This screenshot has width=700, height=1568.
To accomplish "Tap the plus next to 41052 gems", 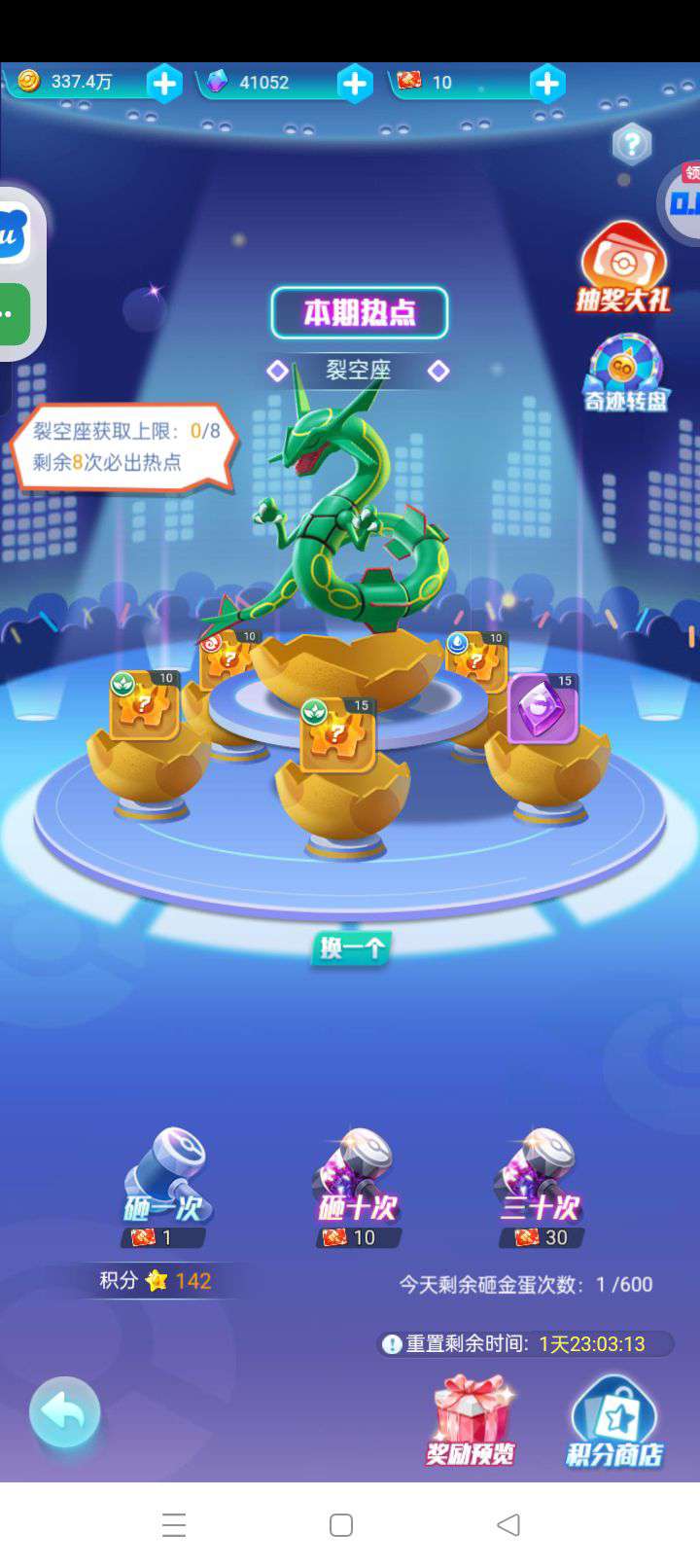I will point(355,84).
